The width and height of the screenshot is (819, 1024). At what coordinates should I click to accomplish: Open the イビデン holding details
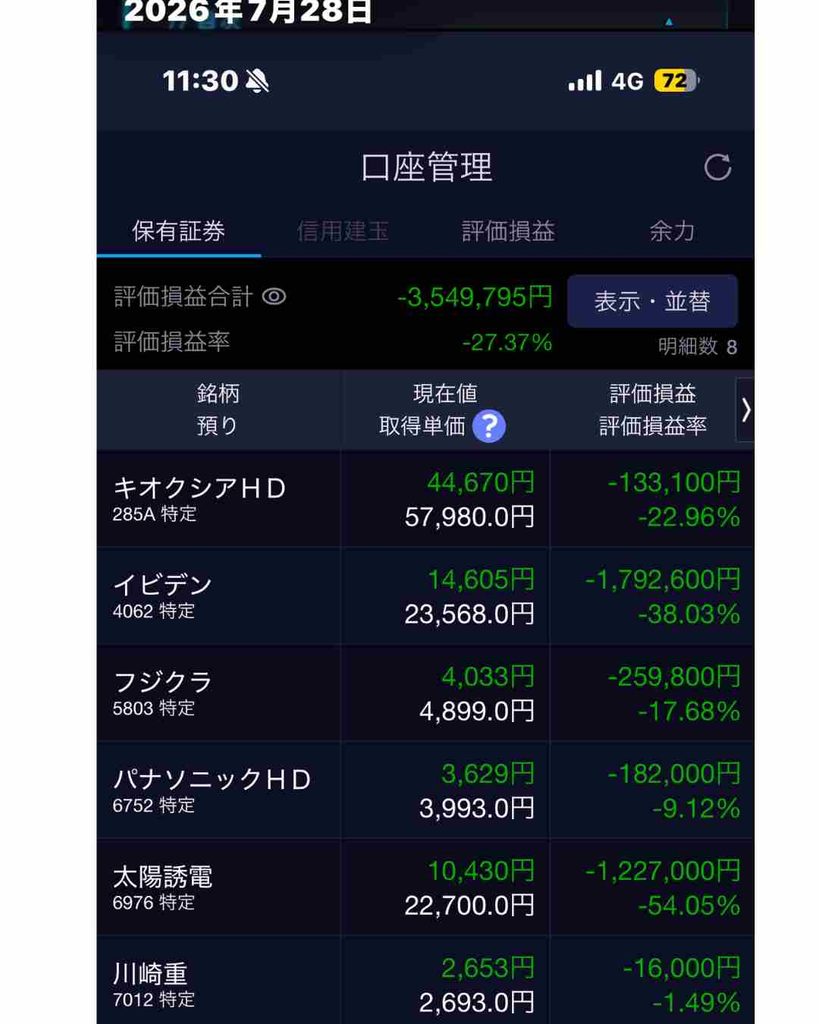[x=425, y=596]
